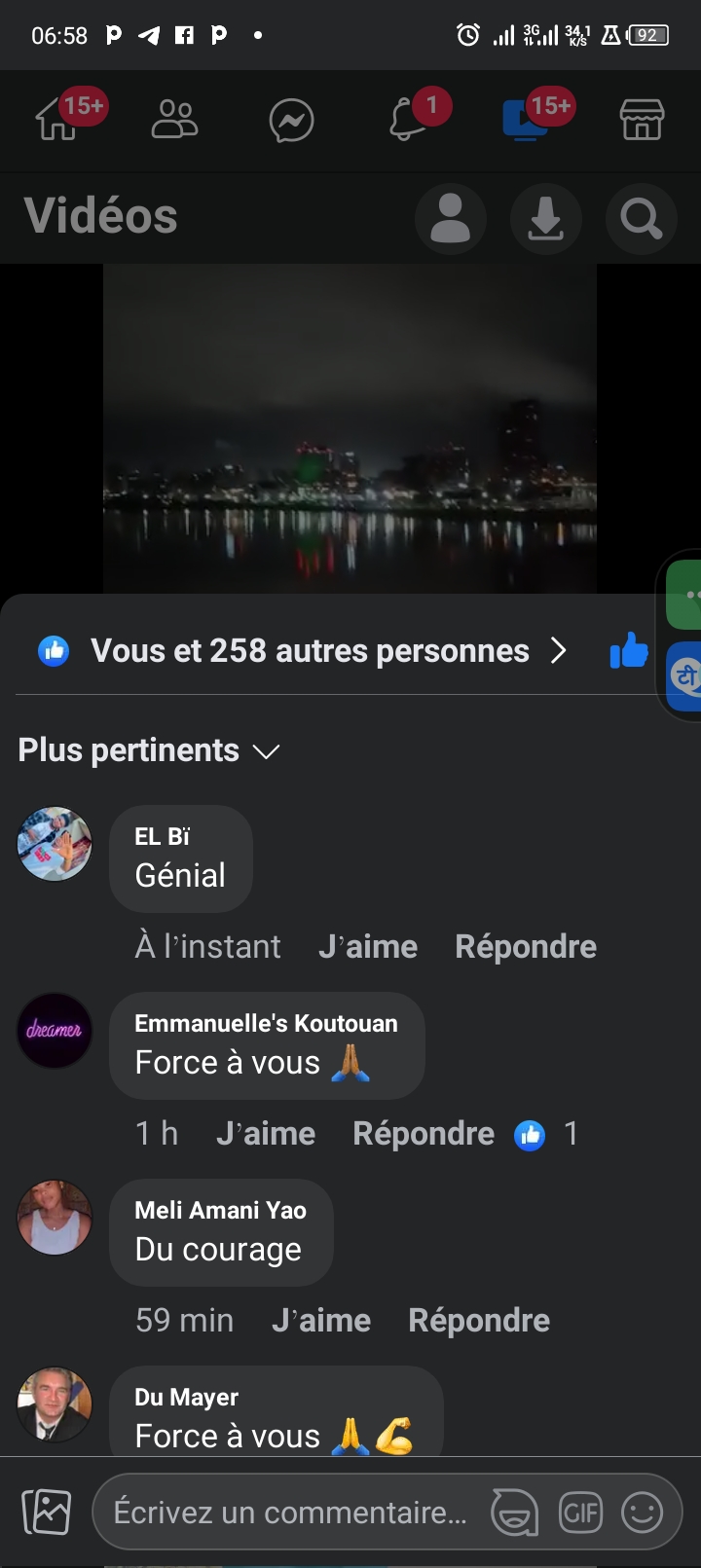This screenshot has width=701, height=1568.
Task: Like Emmanuelle's Koutouan's comment
Action: coord(266,1133)
